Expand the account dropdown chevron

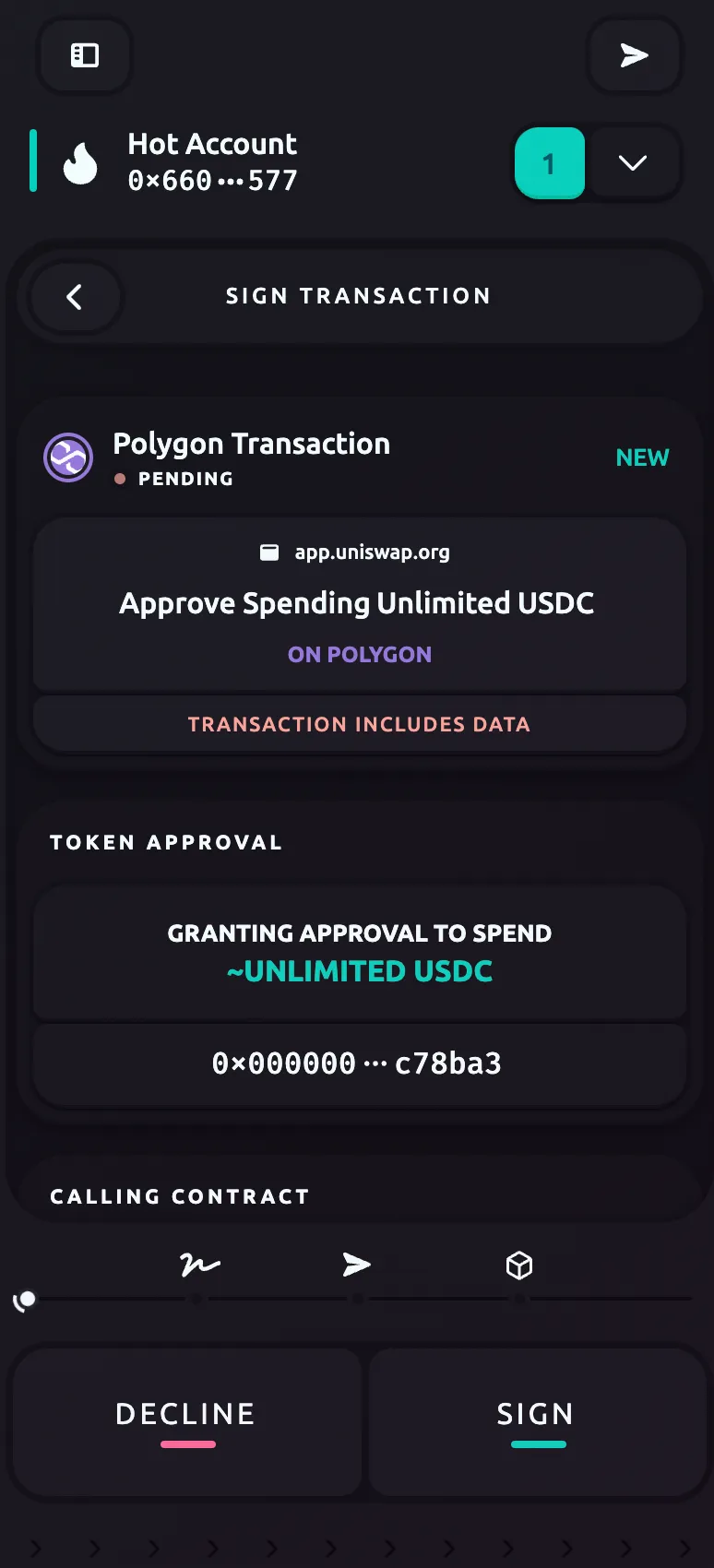(633, 163)
